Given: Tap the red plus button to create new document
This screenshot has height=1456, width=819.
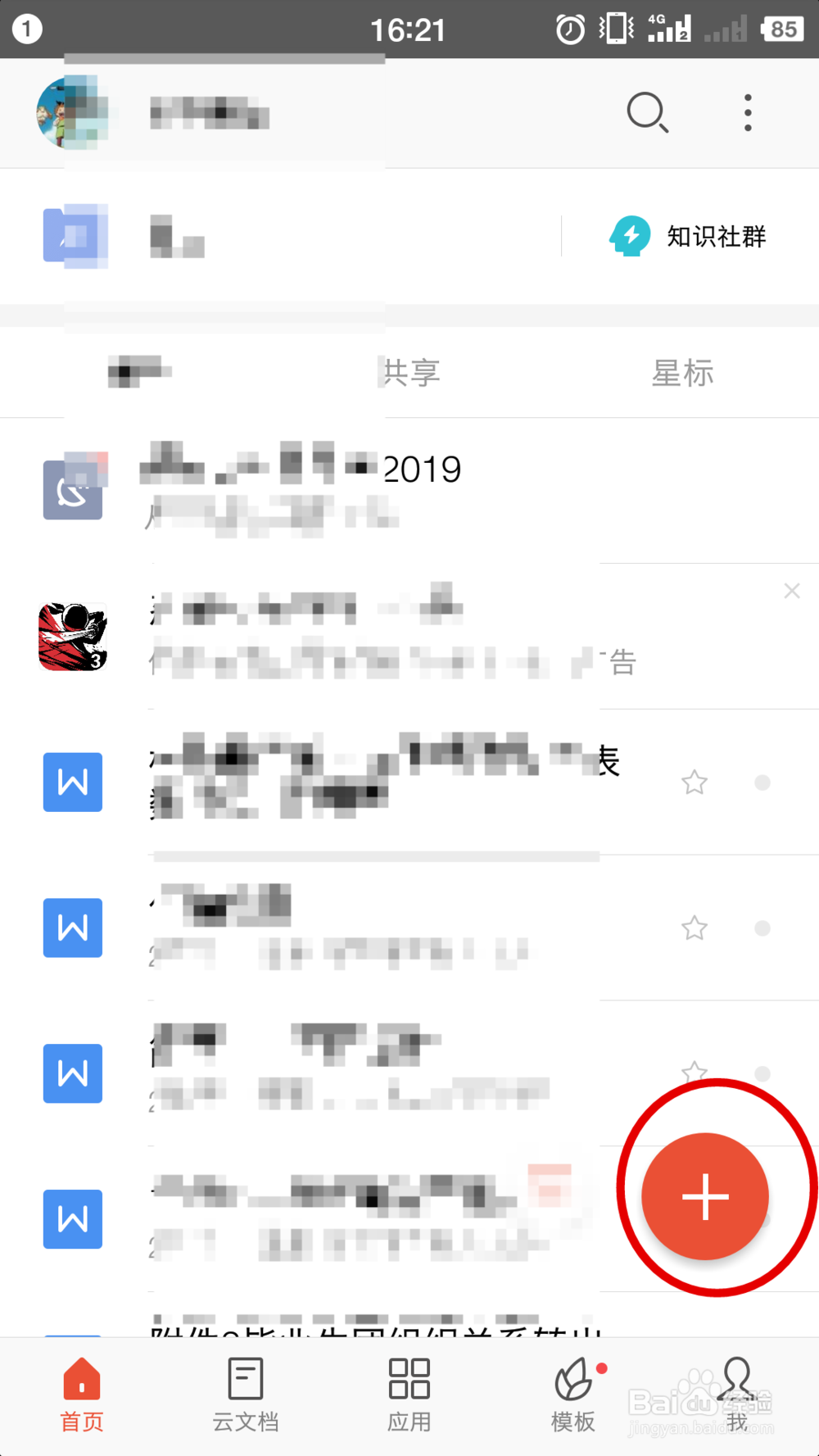Looking at the screenshot, I should 706,1197.
